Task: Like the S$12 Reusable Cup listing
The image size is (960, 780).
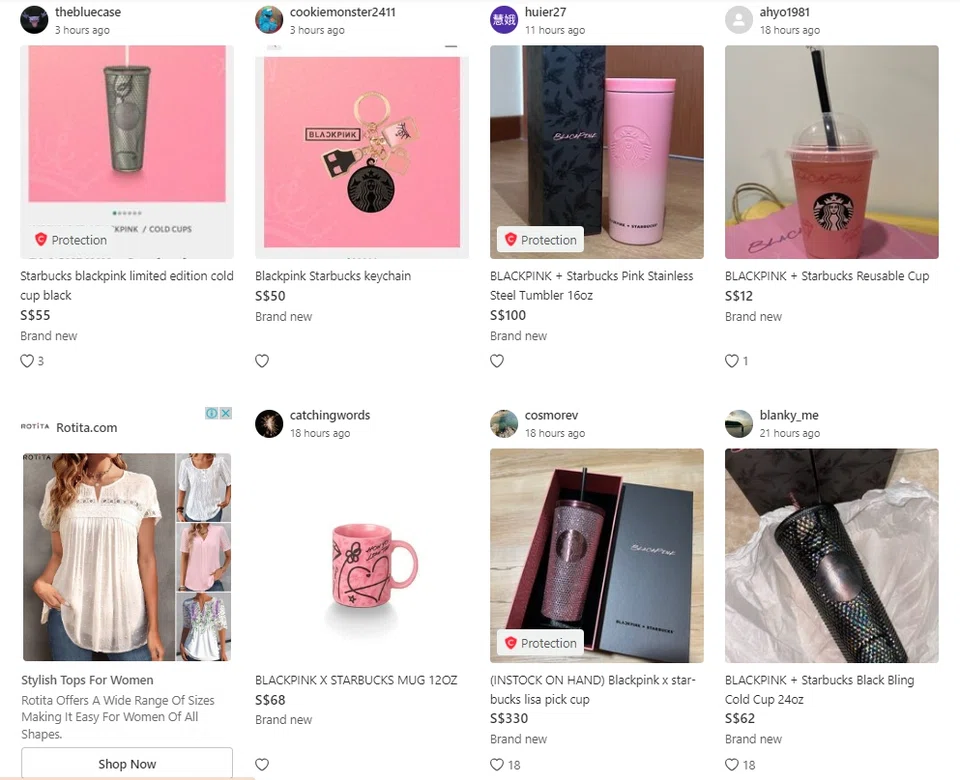Action: (732, 361)
